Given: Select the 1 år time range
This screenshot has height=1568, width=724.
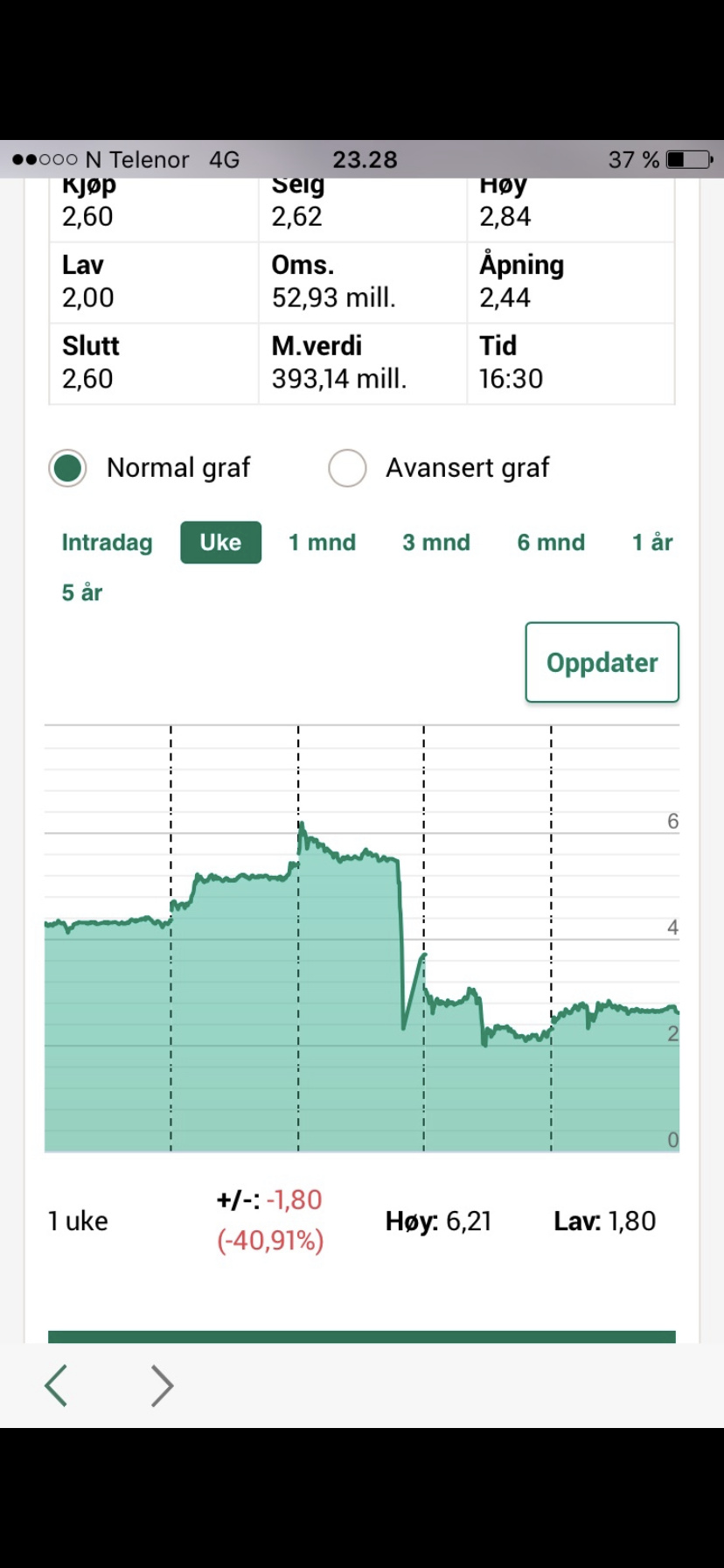Looking at the screenshot, I should [x=652, y=542].
